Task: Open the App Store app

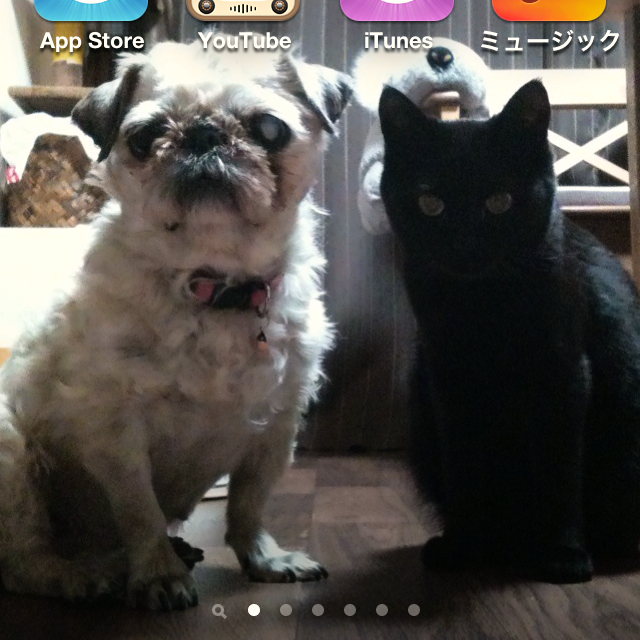Action: (91, 12)
